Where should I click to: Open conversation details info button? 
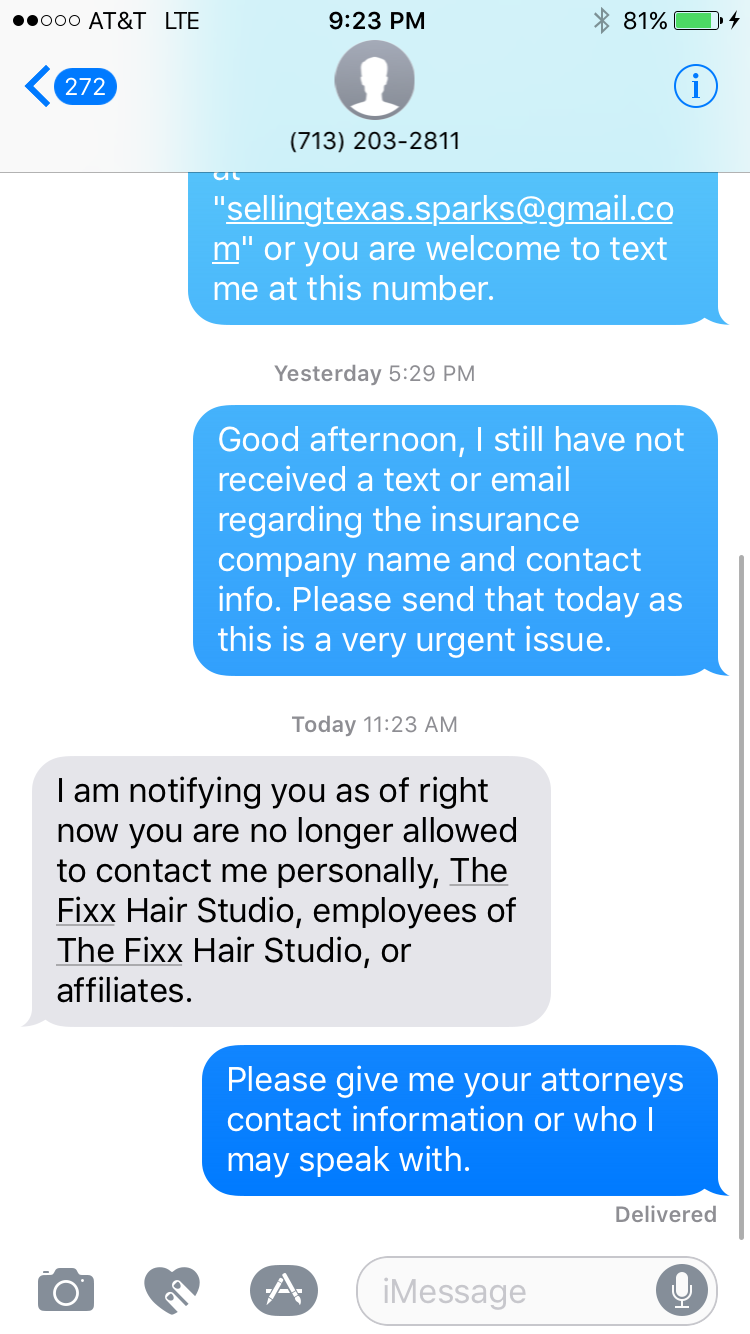point(695,87)
